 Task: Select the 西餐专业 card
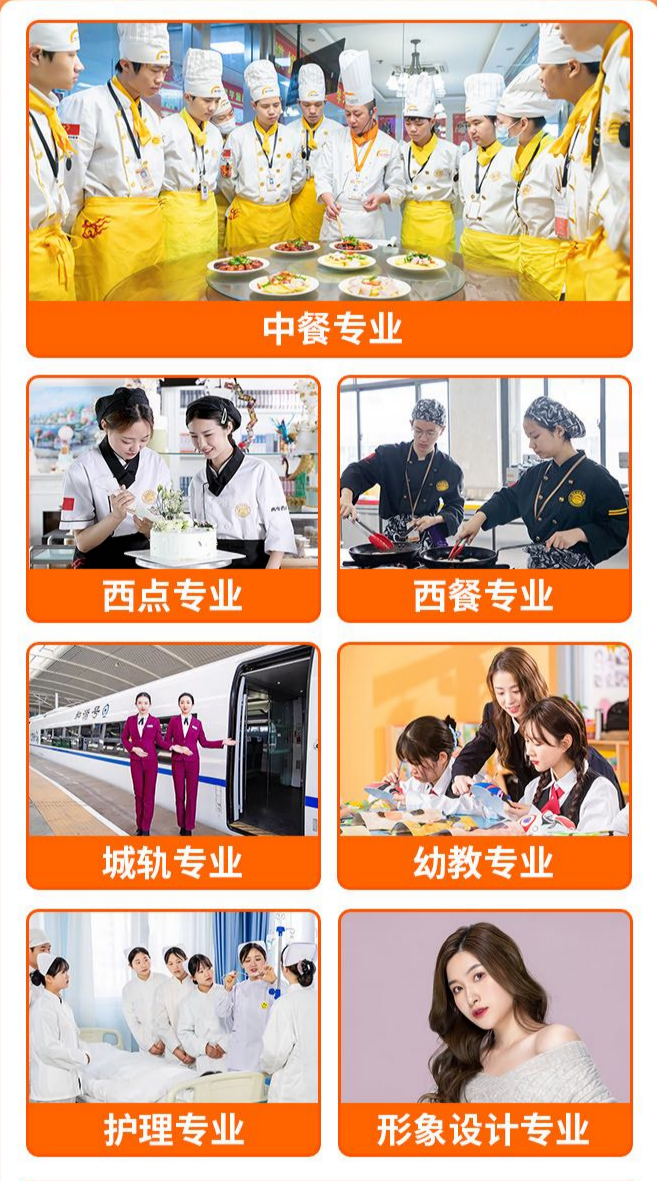pos(484,498)
